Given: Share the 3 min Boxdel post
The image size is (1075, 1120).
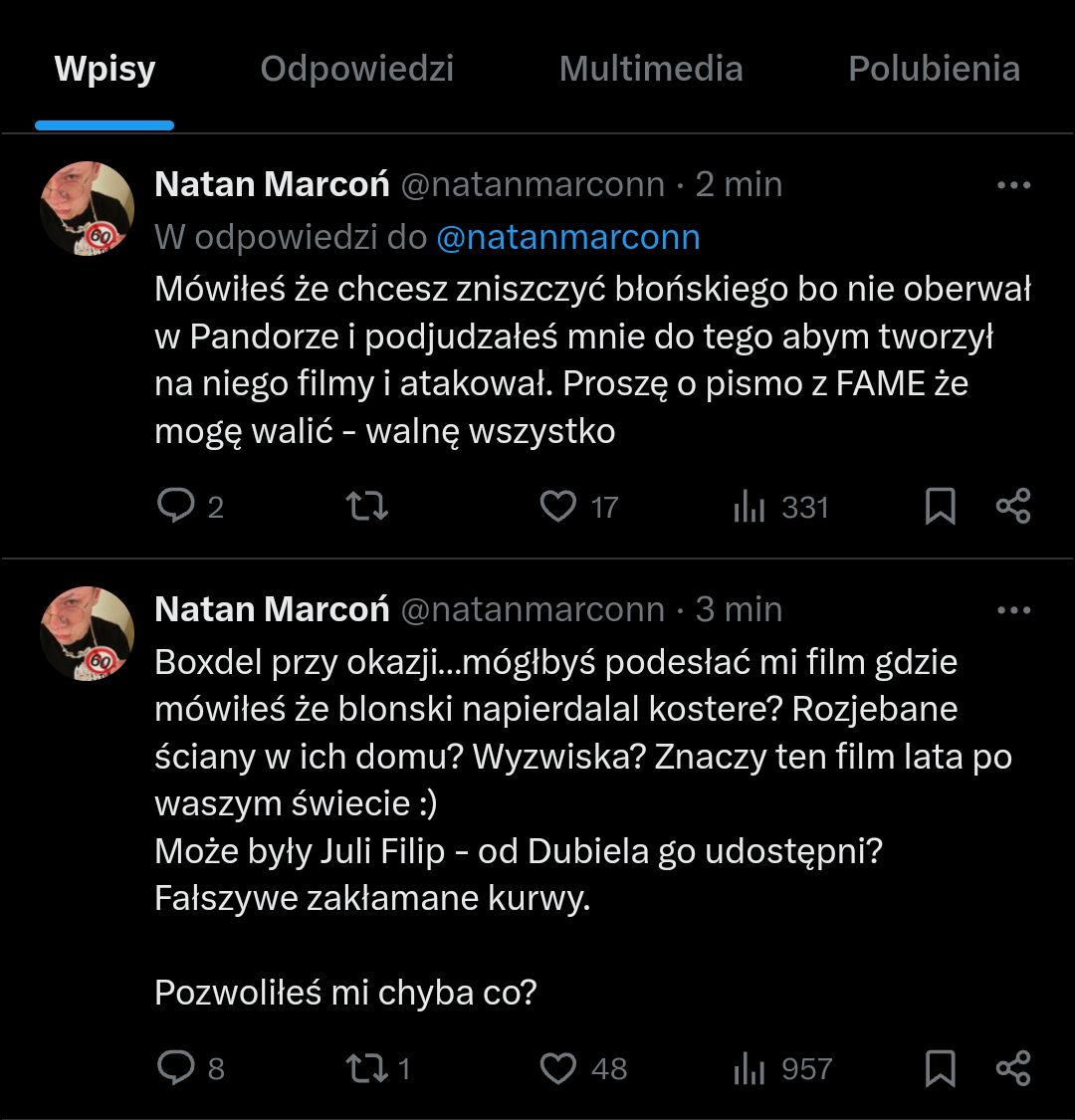Looking at the screenshot, I should pyautogui.click(x=1013, y=1068).
